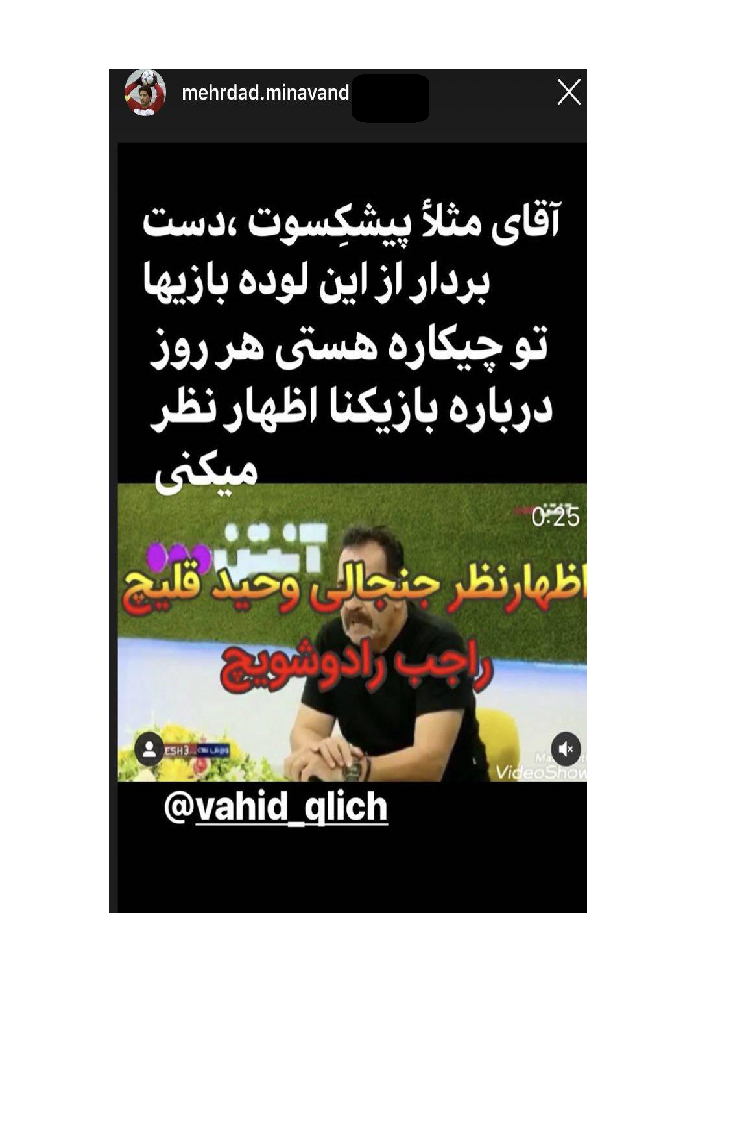Screen dimensions: 737x1131
Task: Open mehrdad.minavand's profile from the username
Action: tap(265, 94)
